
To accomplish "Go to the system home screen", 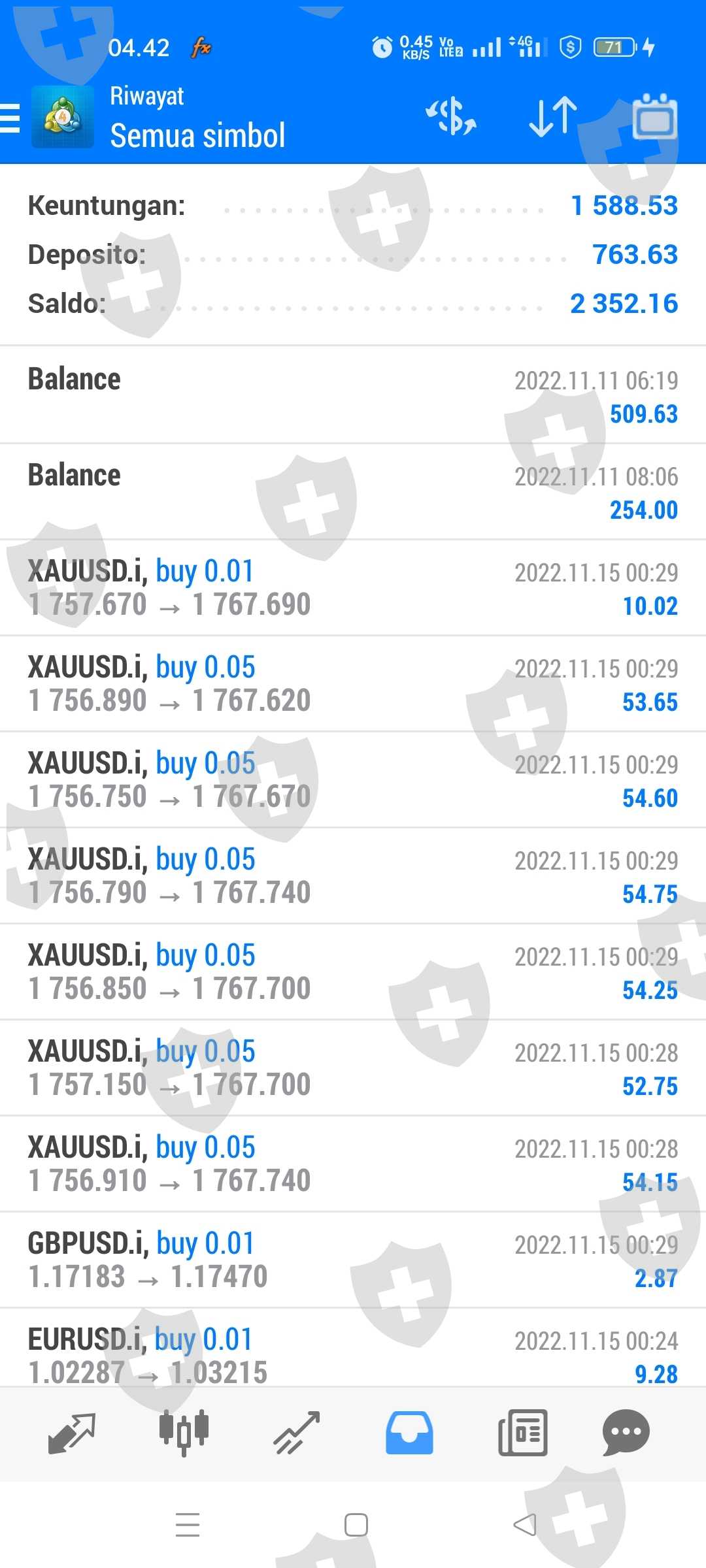I will (356, 1525).
